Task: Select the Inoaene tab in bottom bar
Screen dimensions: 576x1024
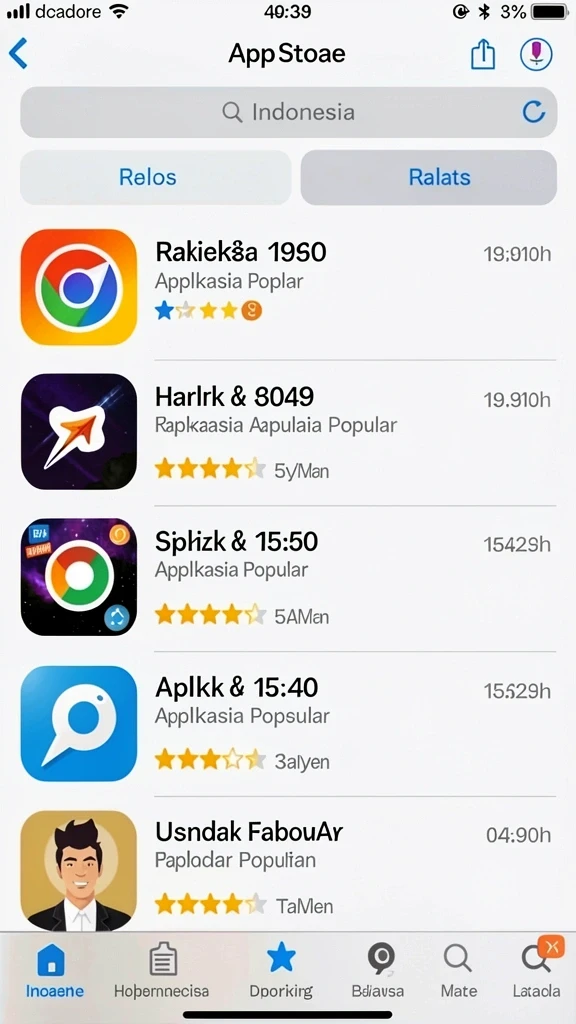Action: pyautogui.click(x=55, y=971)
